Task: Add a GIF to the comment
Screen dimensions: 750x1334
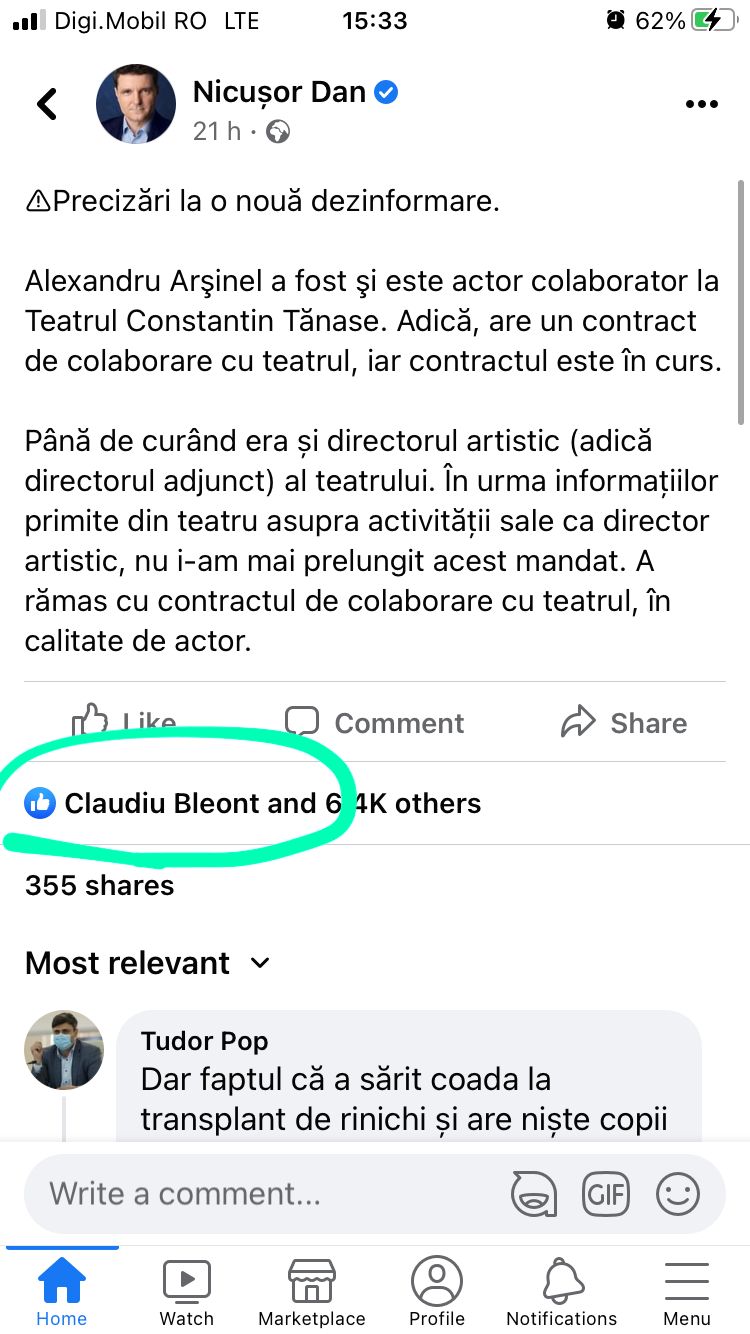Action: tap(606, 1193)
